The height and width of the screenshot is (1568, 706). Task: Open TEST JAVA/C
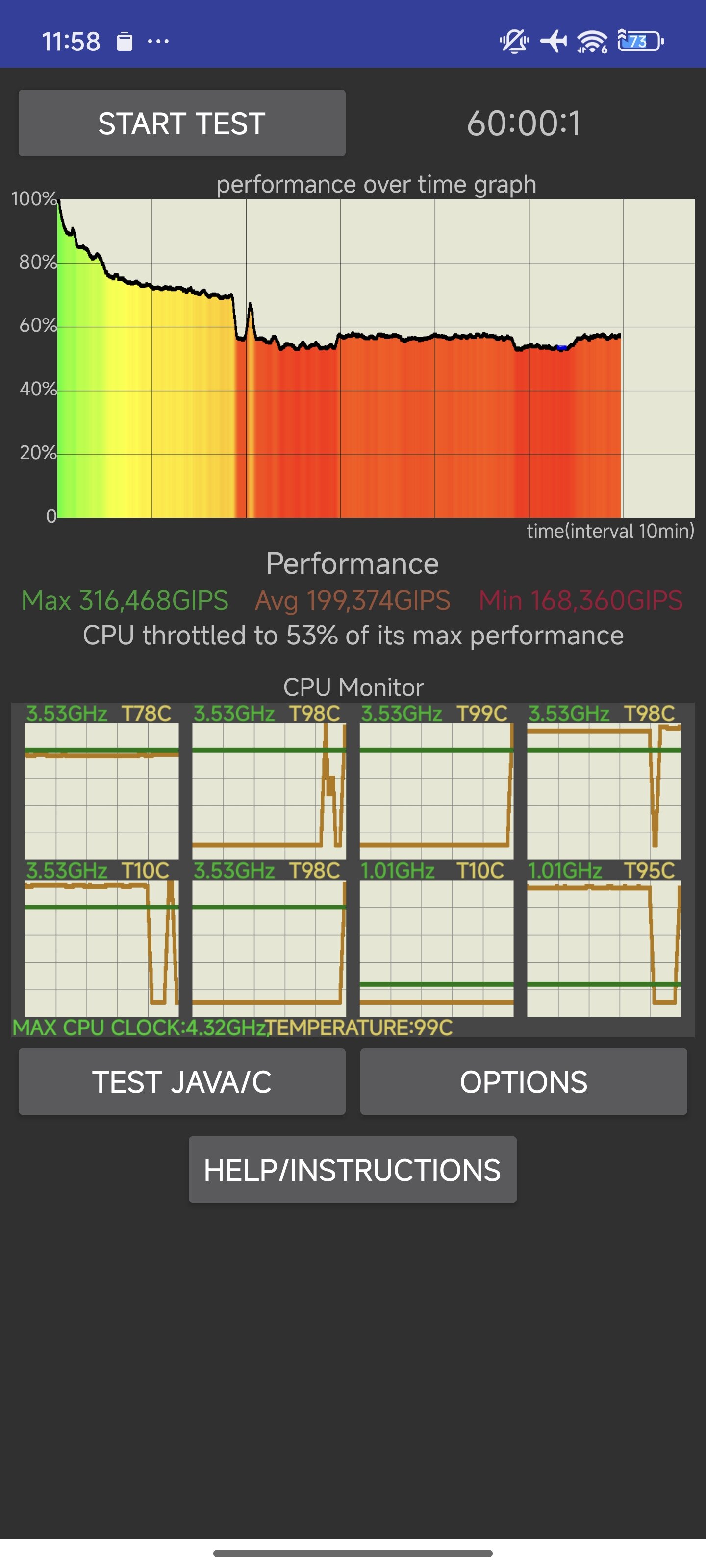(x=182, y=1081)
